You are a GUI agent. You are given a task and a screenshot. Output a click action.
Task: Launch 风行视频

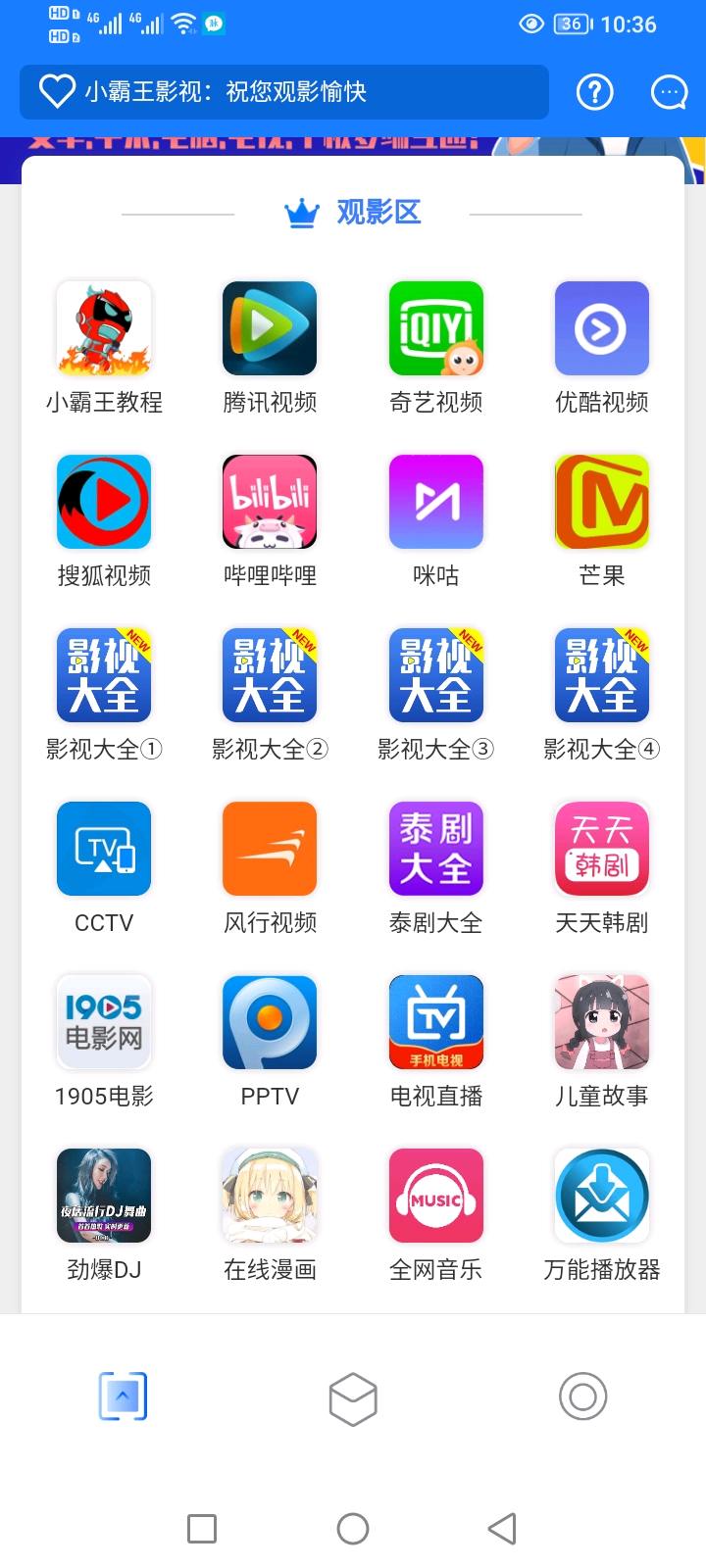[x=270, y=849]
